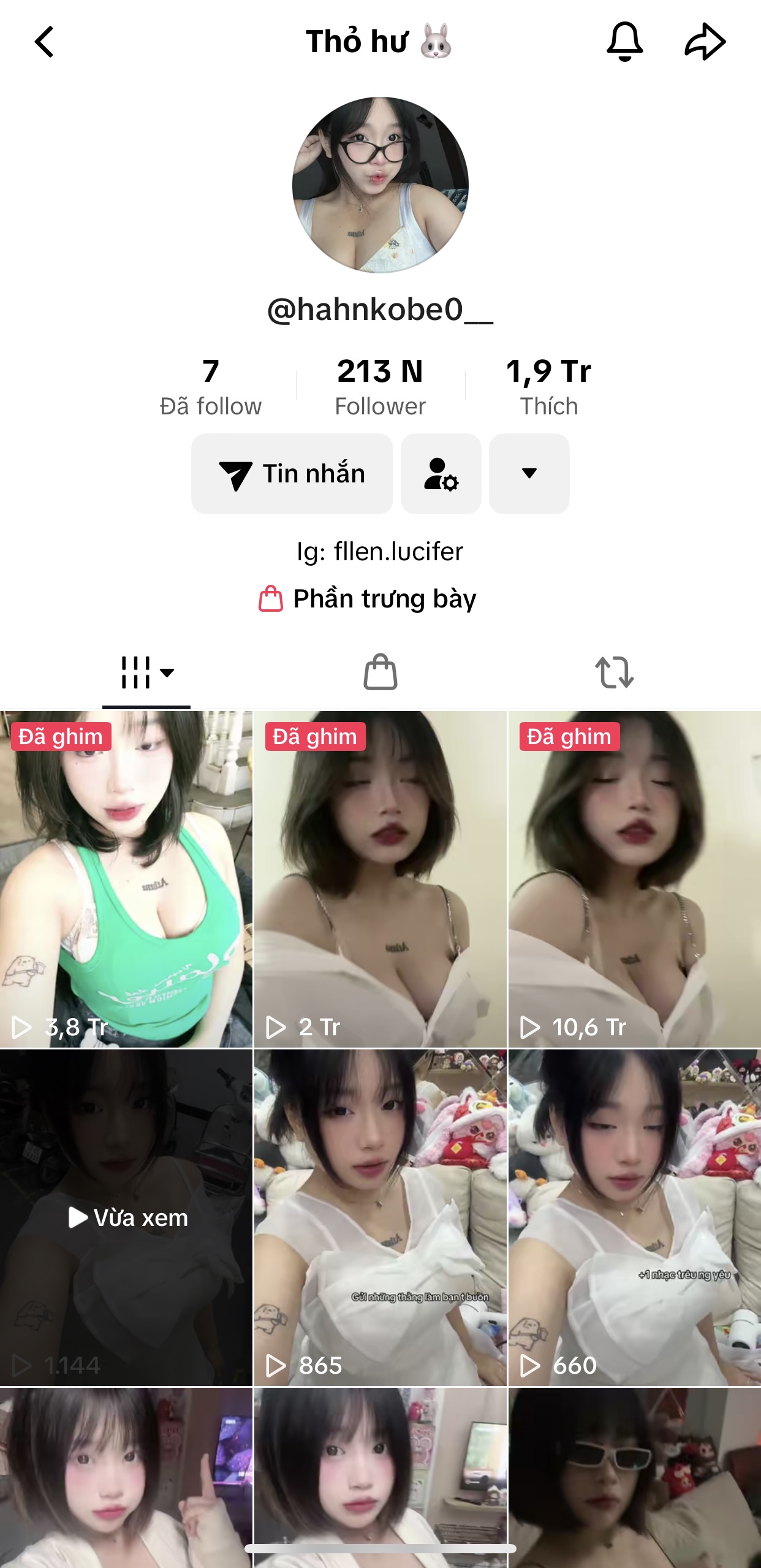Image resolution: width=761 pixels, height=1568 pixels.
Task: Switch to the reposts tab
Action: click(x=614, y=672)
